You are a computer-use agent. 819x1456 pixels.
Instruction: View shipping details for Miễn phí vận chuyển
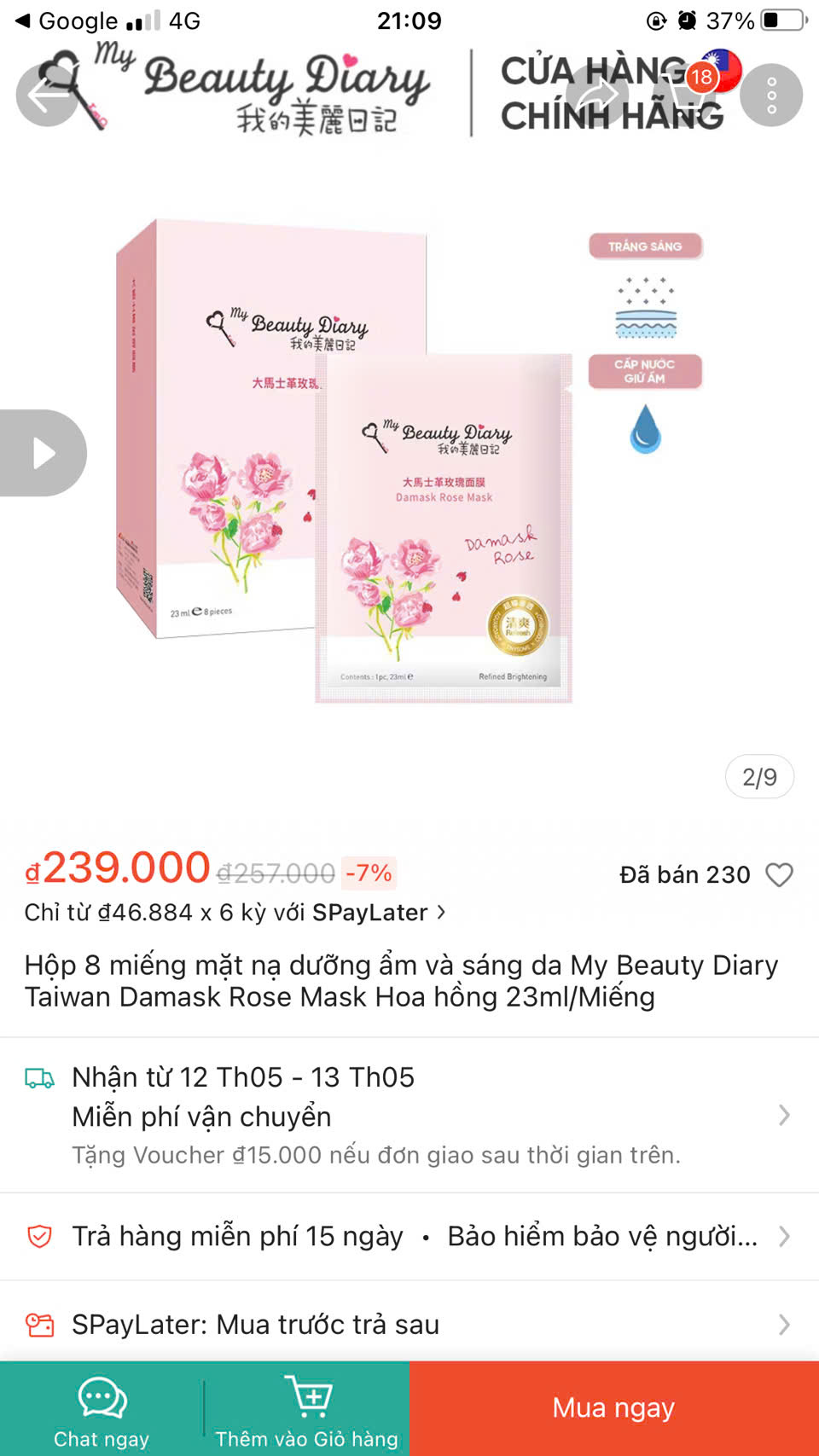click(409, 1115)
